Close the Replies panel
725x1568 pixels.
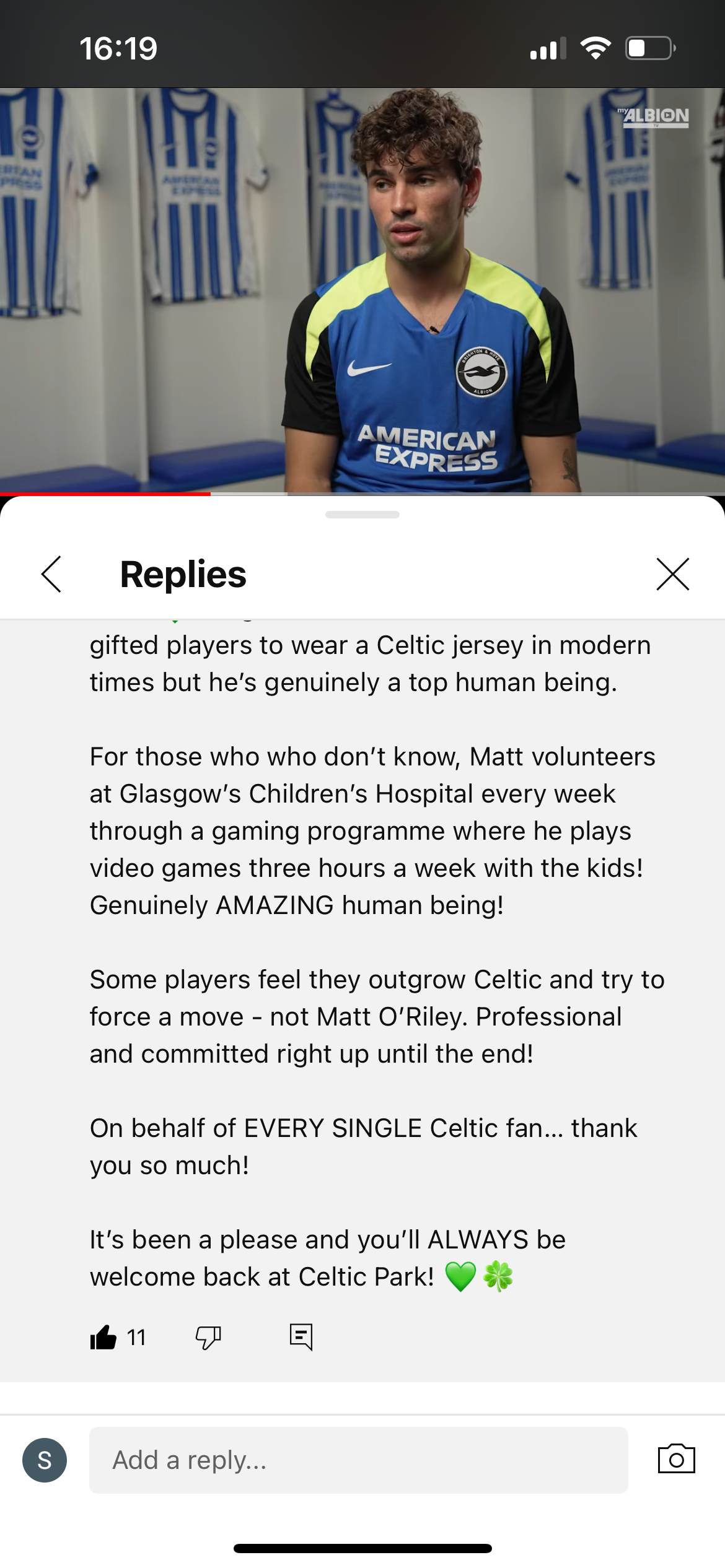coord(672,574)
